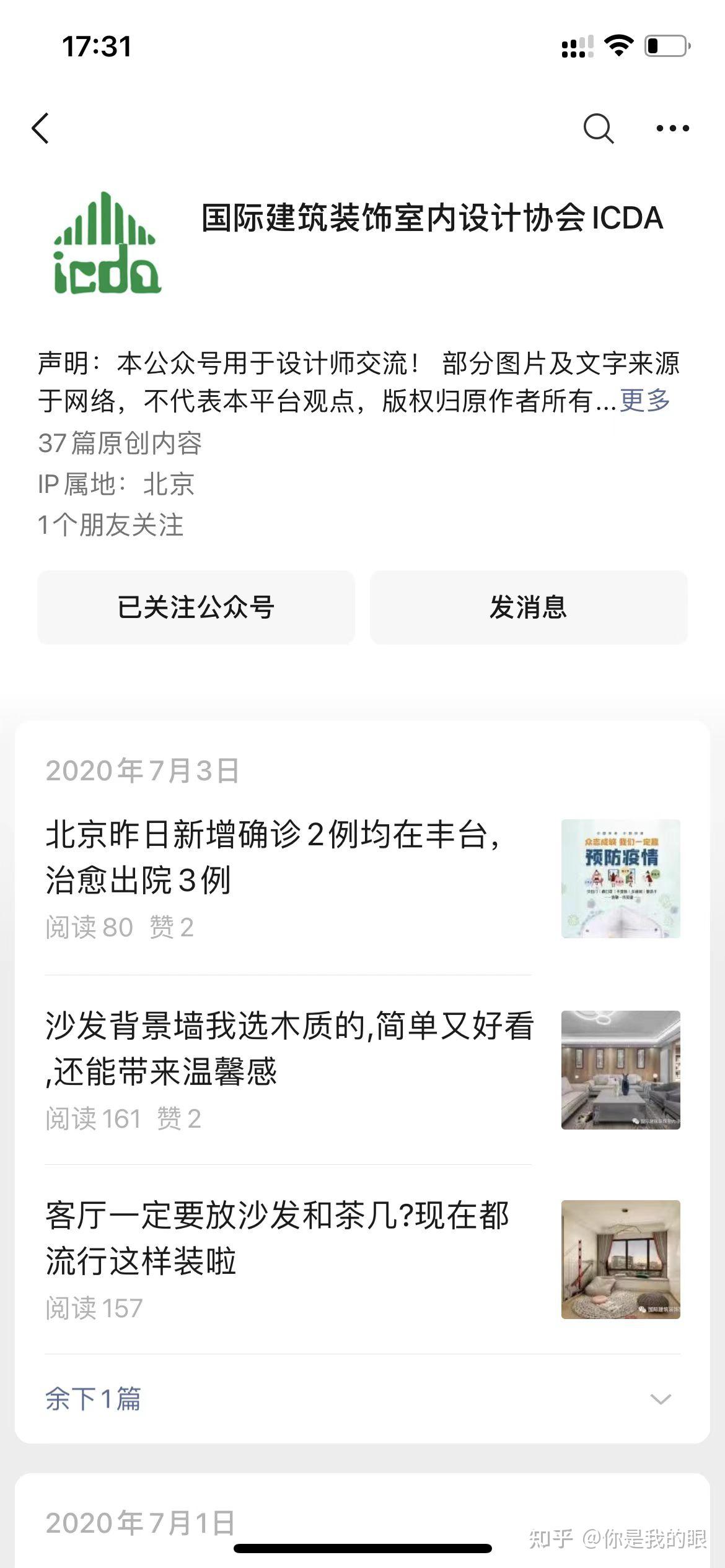This screenshot has height=1568, width=725.
Task: Toggle the 已关注公众号 follow state
Action: coord(196,608)
